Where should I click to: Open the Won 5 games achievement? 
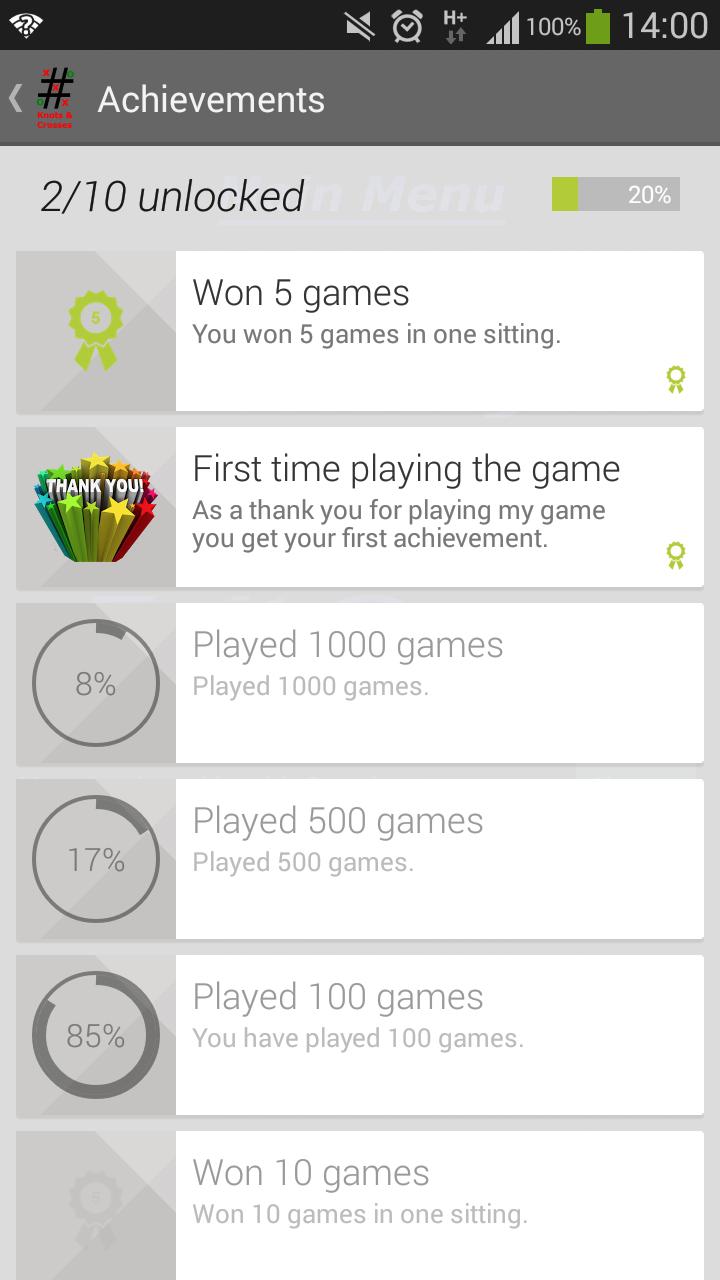(360, 331)
